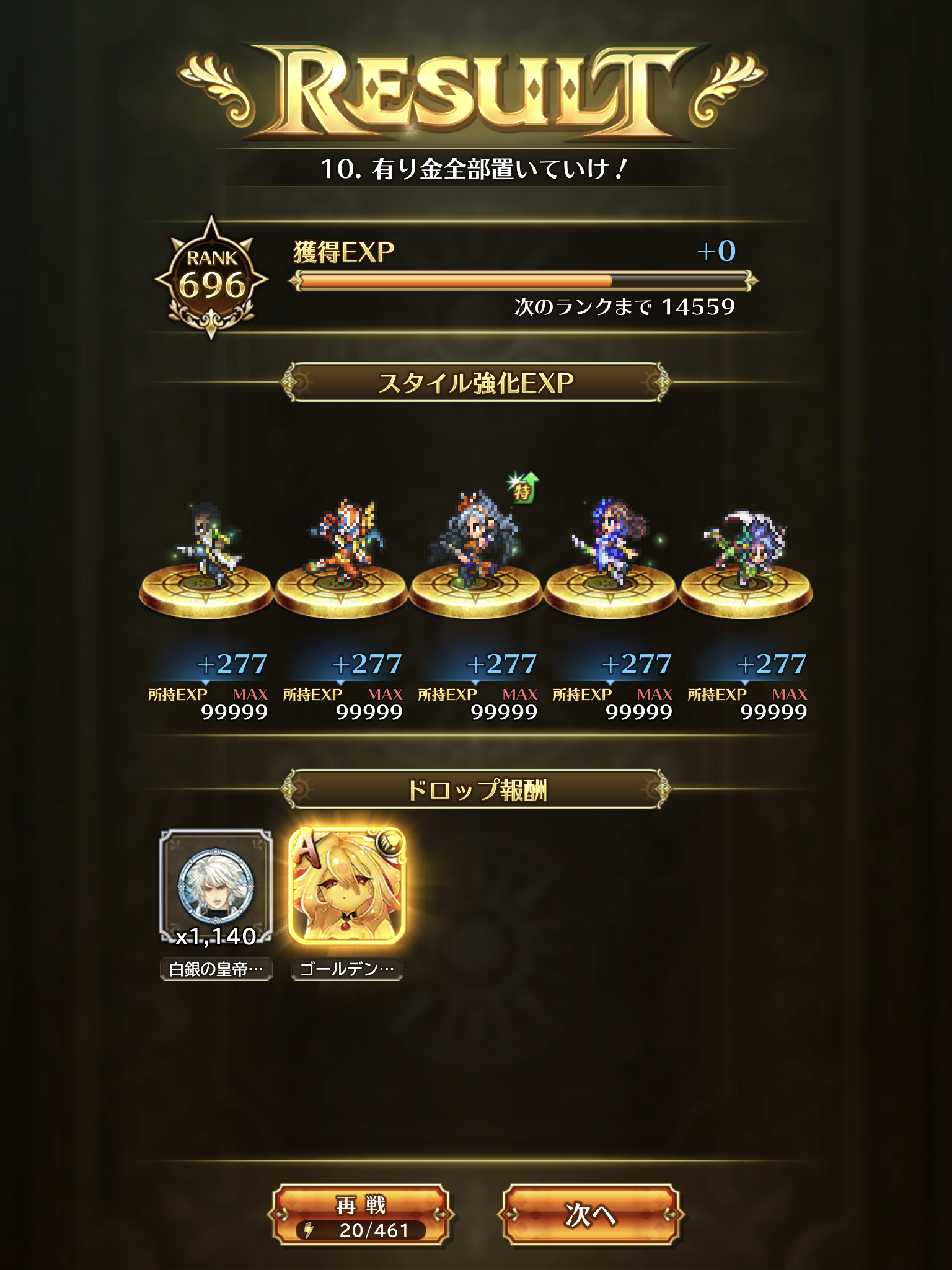
Task: View the ゴールデン drop reward card
Action: click(346, 887)
